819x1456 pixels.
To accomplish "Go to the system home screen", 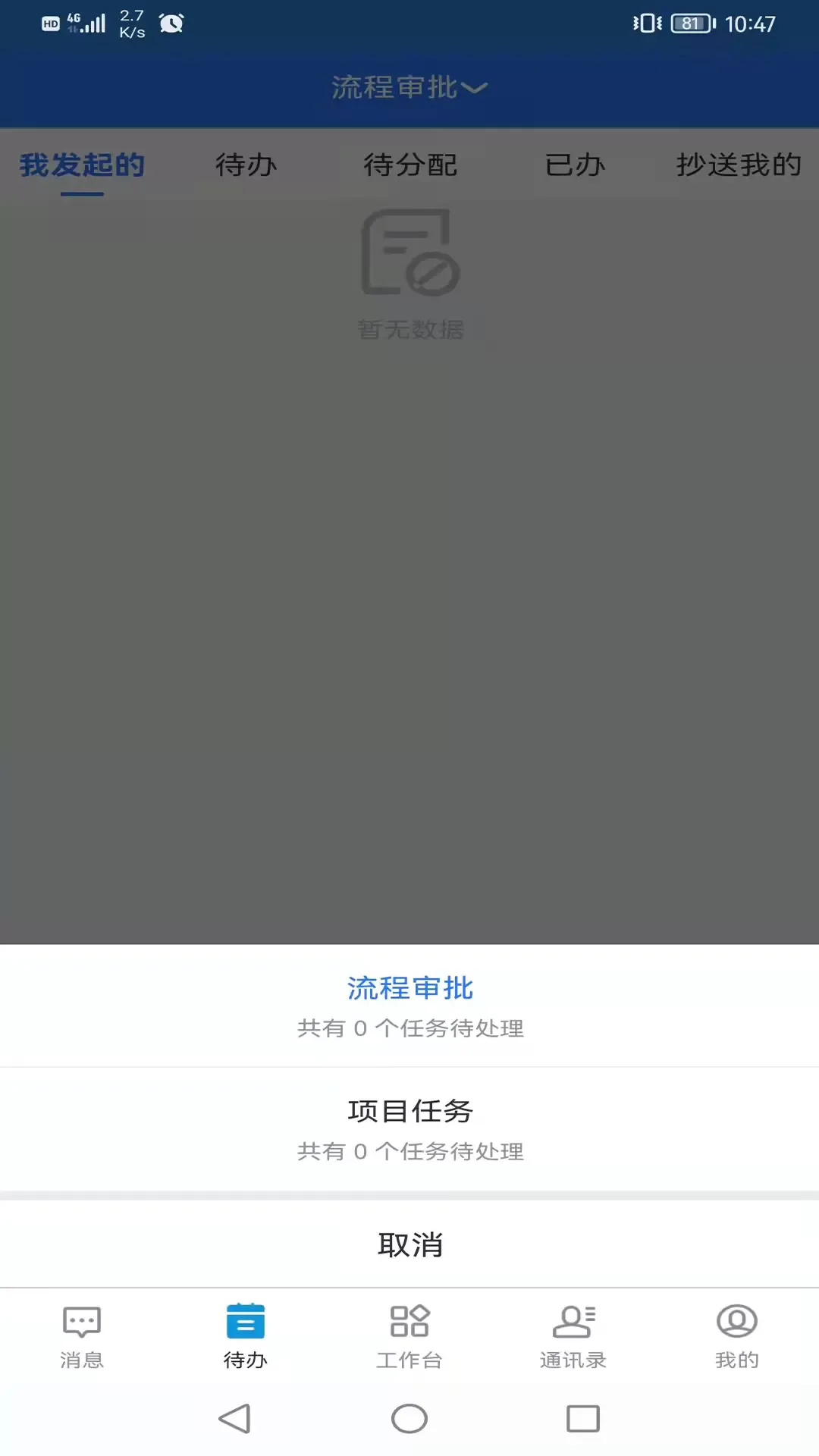I will point(409,1418).
